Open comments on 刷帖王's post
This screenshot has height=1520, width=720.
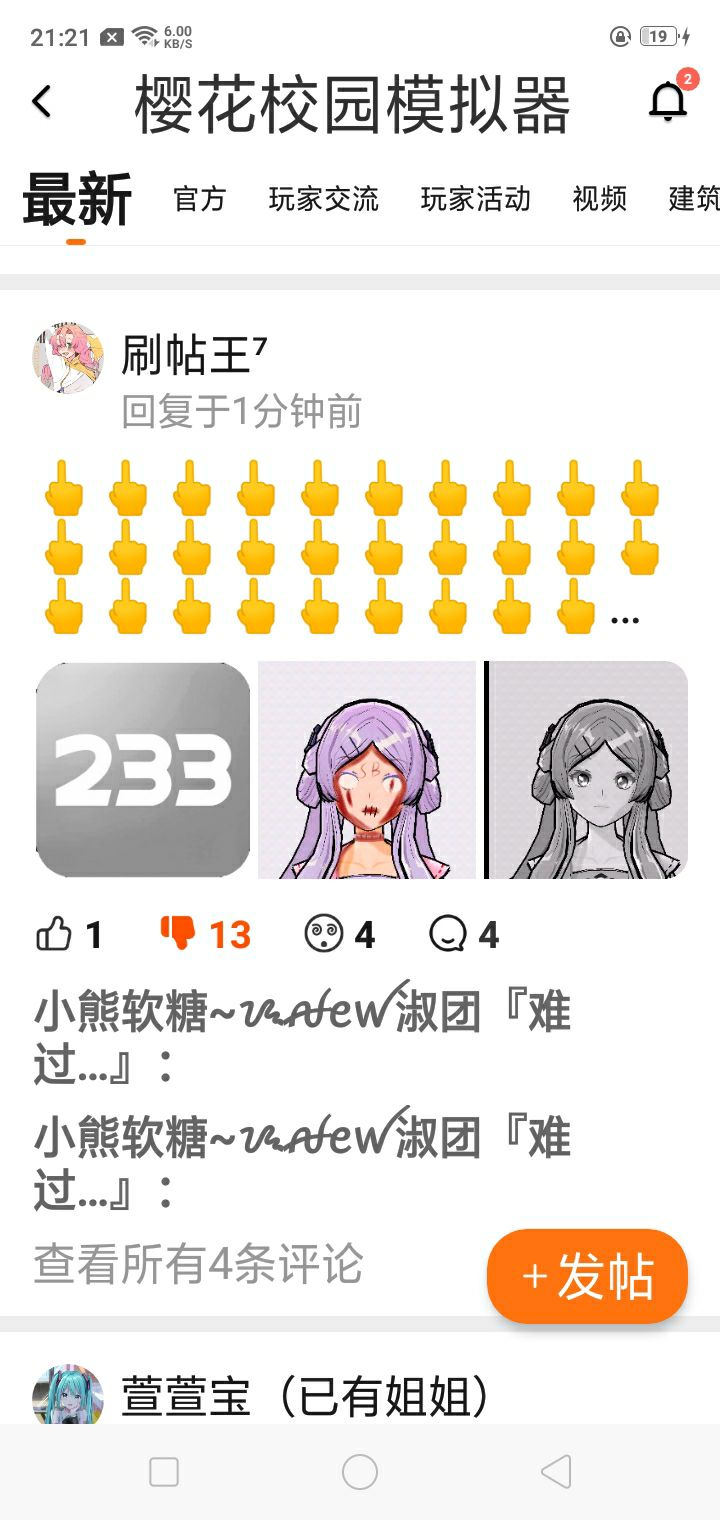point(464,935)
